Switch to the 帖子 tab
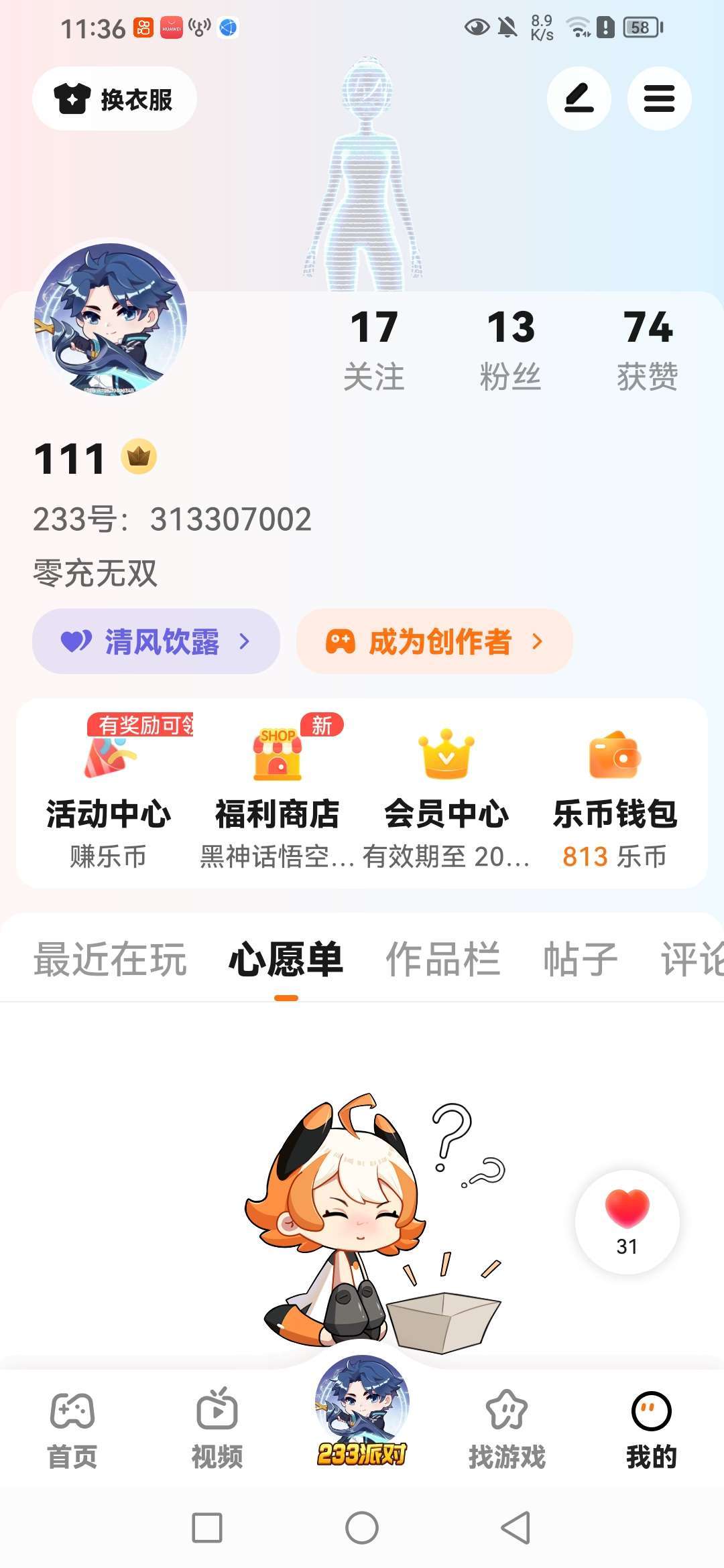This screenshot has width=724, height=1568. [x=581, y=959]
